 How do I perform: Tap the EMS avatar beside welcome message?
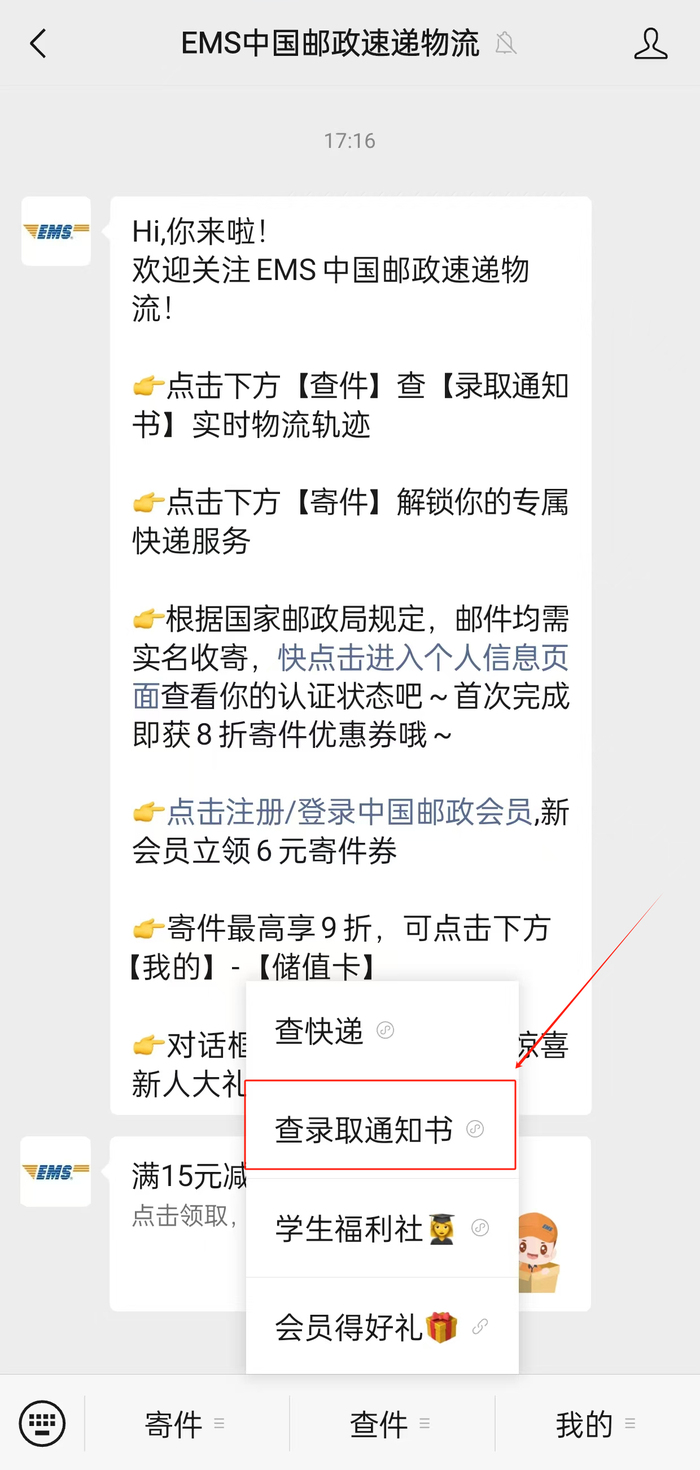pos(56,231)
